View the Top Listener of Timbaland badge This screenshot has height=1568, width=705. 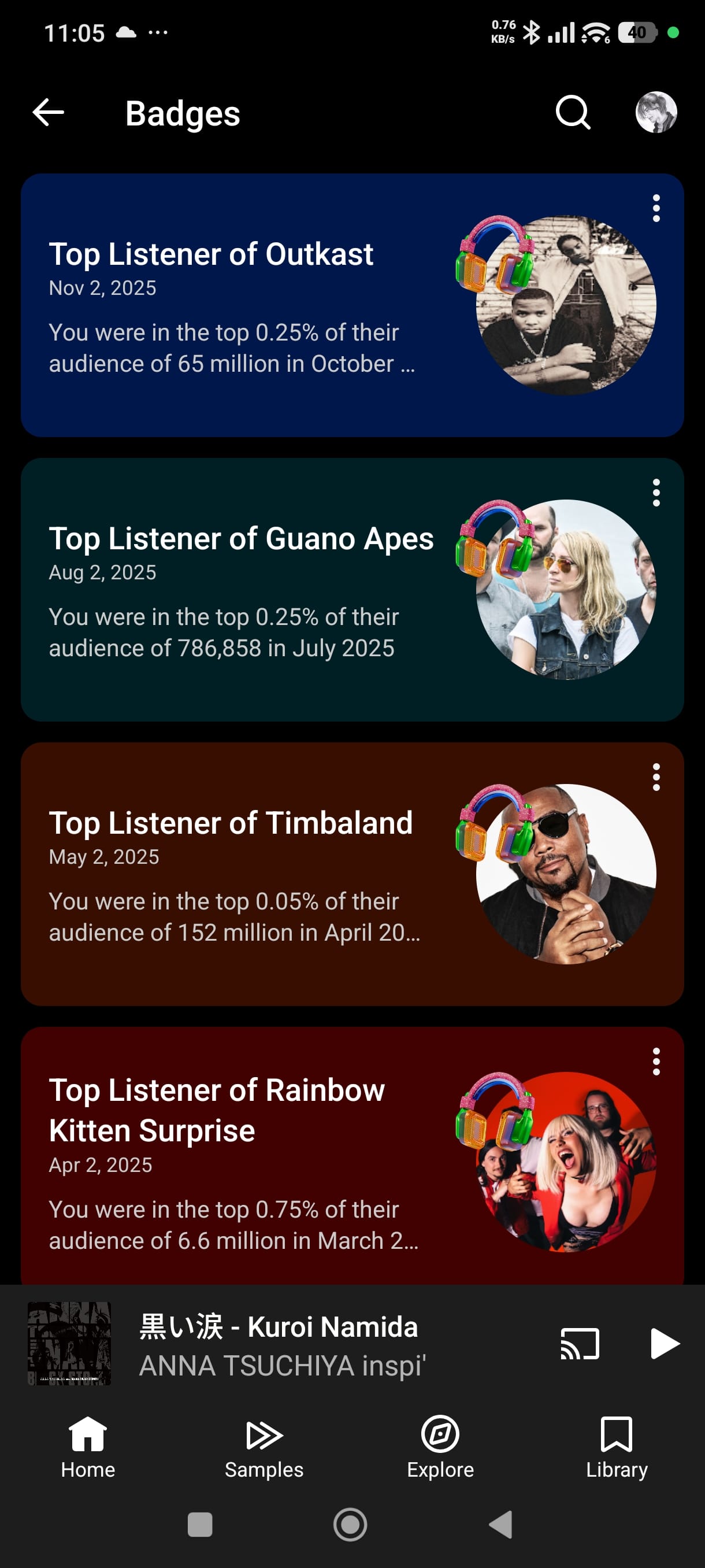(243, 874)
